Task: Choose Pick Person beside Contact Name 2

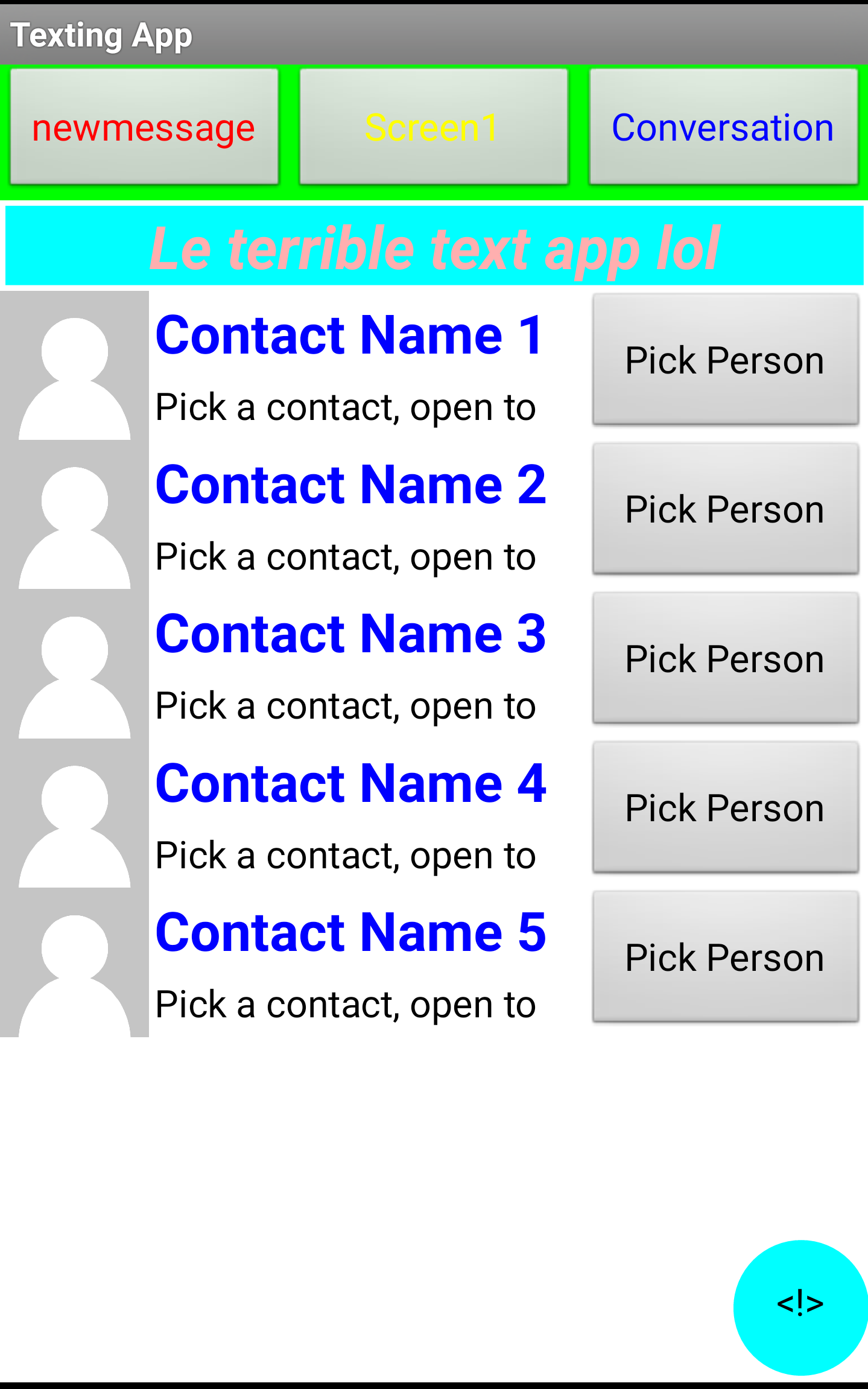Action: [725, 509]
